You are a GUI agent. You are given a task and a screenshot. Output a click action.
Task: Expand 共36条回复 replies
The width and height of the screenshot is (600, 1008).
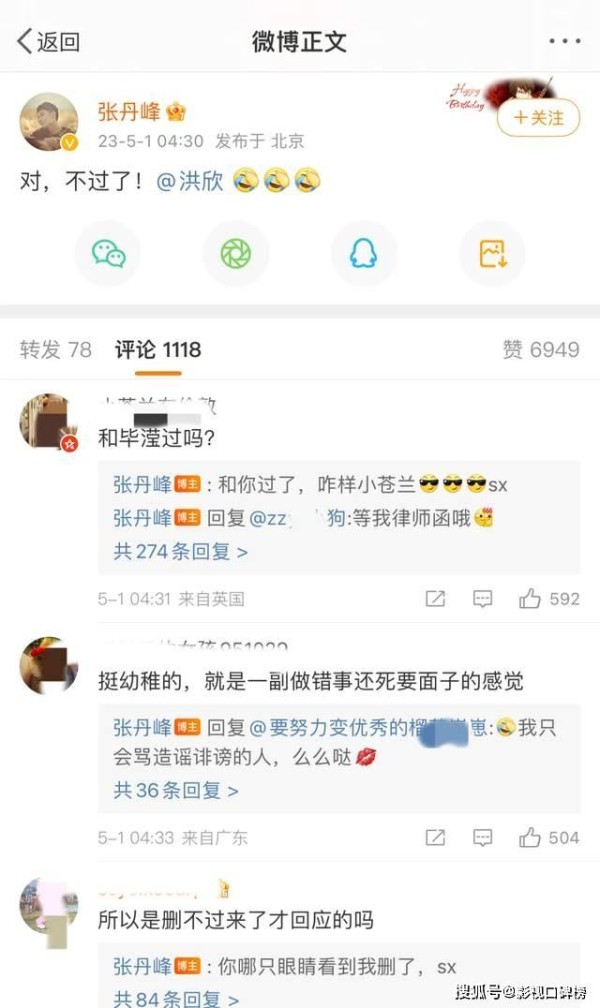tap(176, 790)
